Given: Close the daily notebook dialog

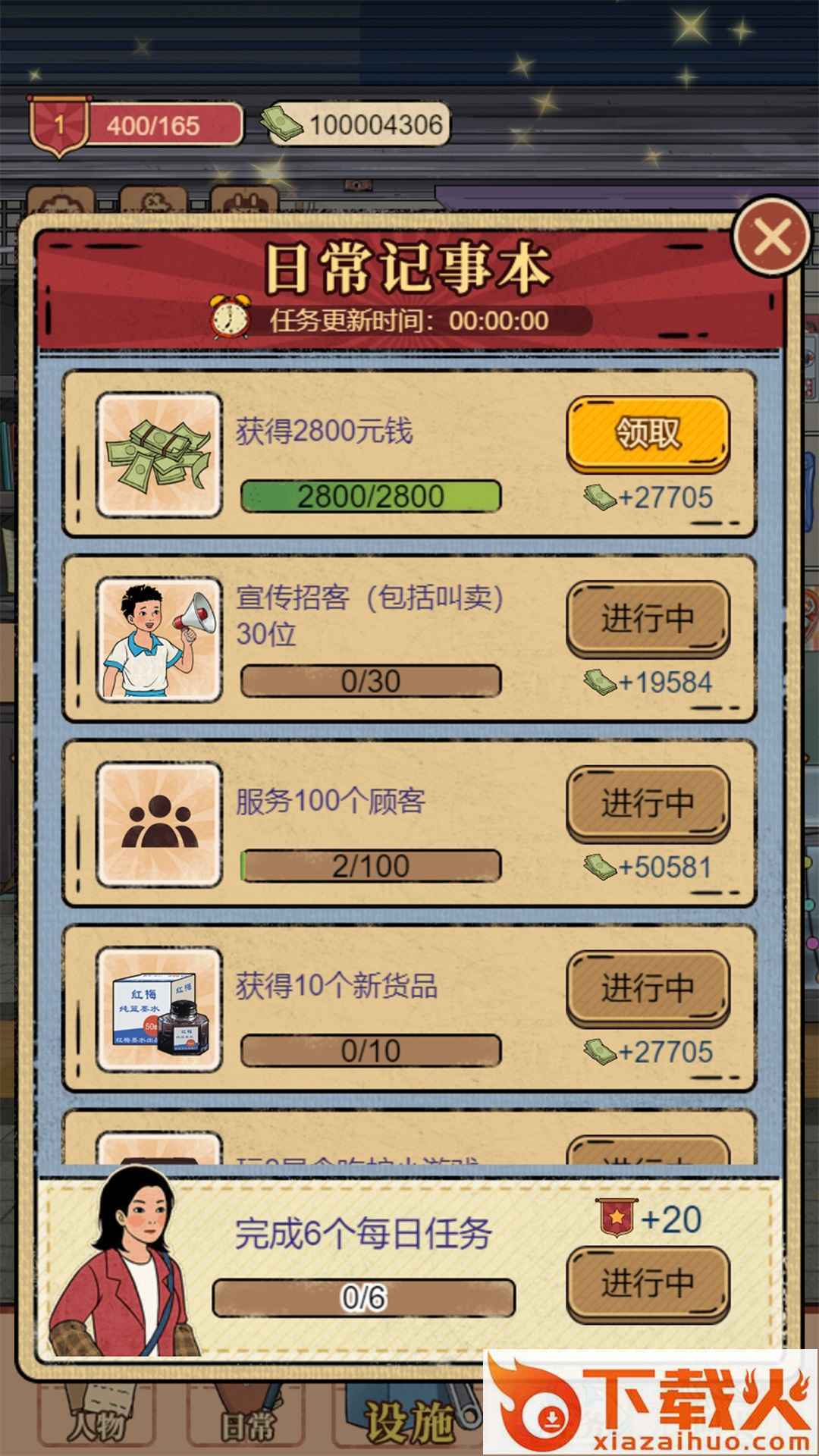Looking at the screenshot, I should 772,237.
